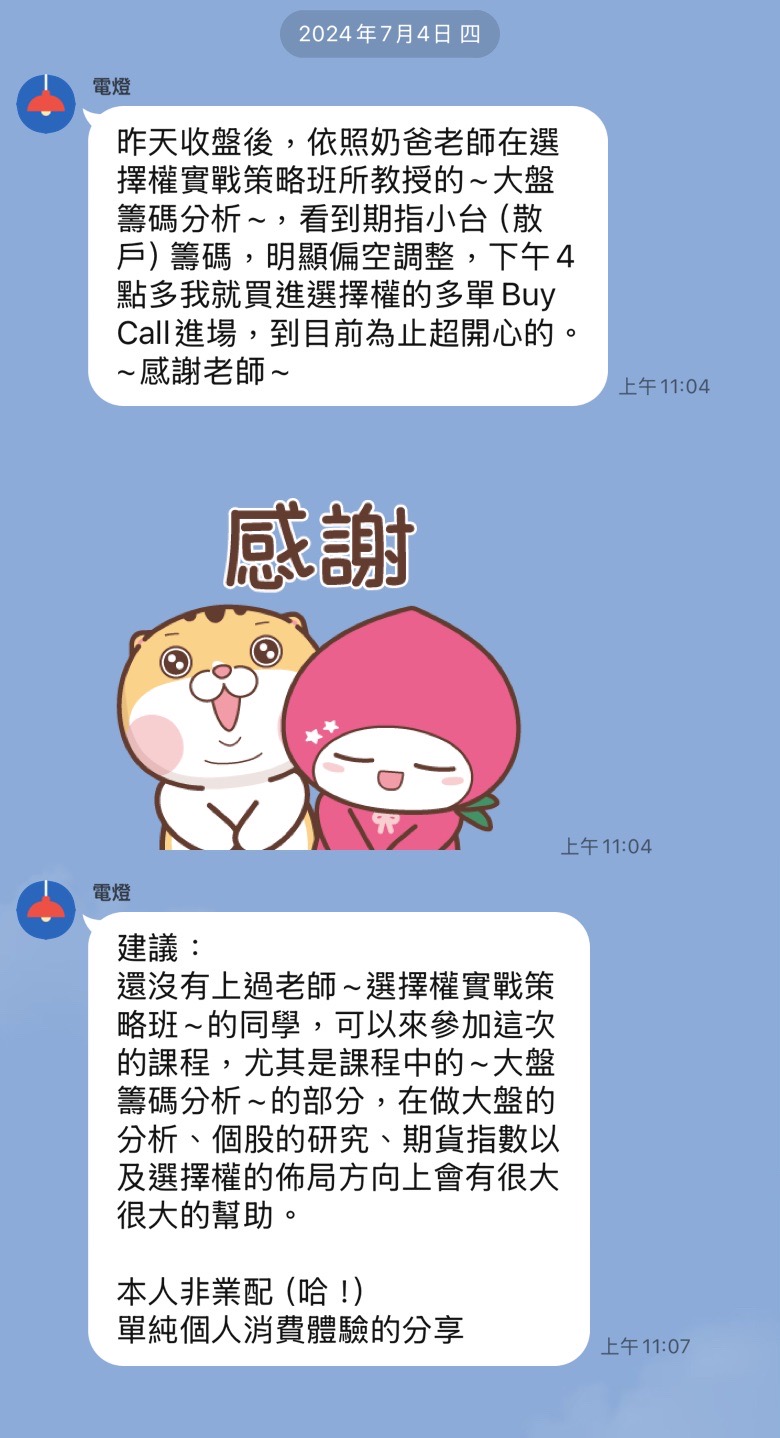
Task: Open 電燈's avatar beside the 建議 message
Action: [x=46, y=909]
